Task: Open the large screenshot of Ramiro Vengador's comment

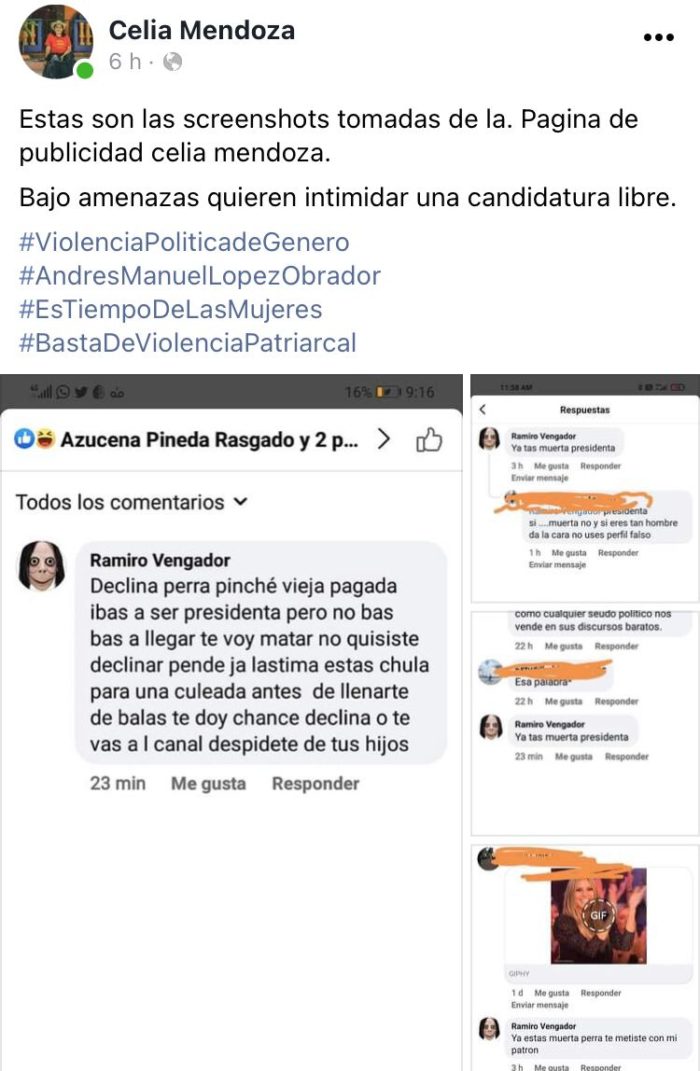Action: pyautogui.click(x=232, y=720)
